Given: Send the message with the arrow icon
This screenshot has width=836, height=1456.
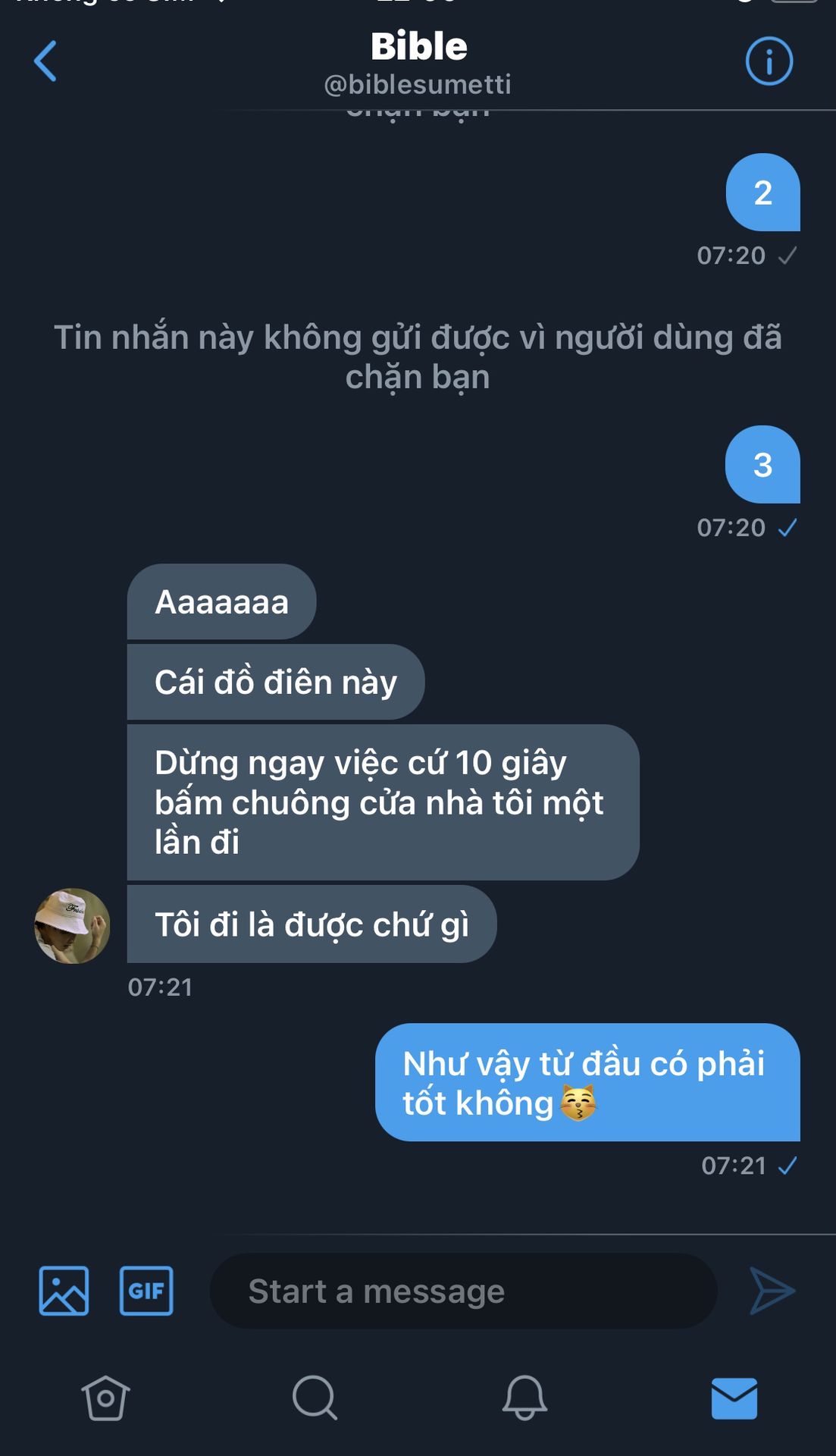Looking at the screenshot, I should (772, 1291).
